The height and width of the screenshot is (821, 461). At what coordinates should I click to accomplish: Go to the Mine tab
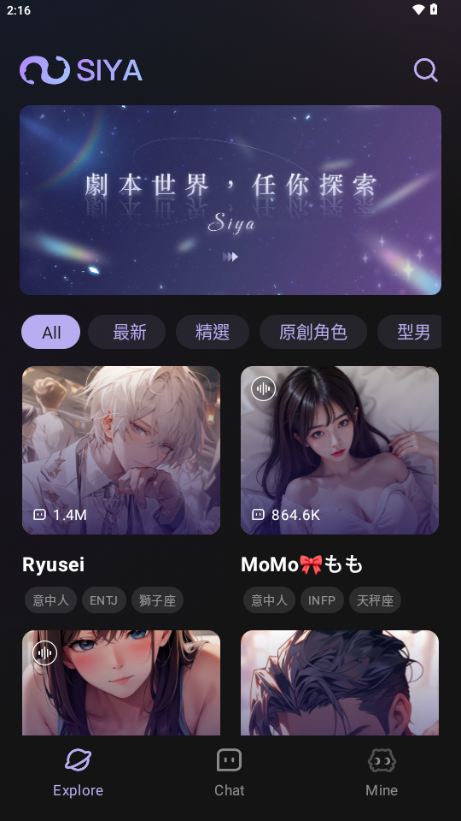tap(381, 772)
